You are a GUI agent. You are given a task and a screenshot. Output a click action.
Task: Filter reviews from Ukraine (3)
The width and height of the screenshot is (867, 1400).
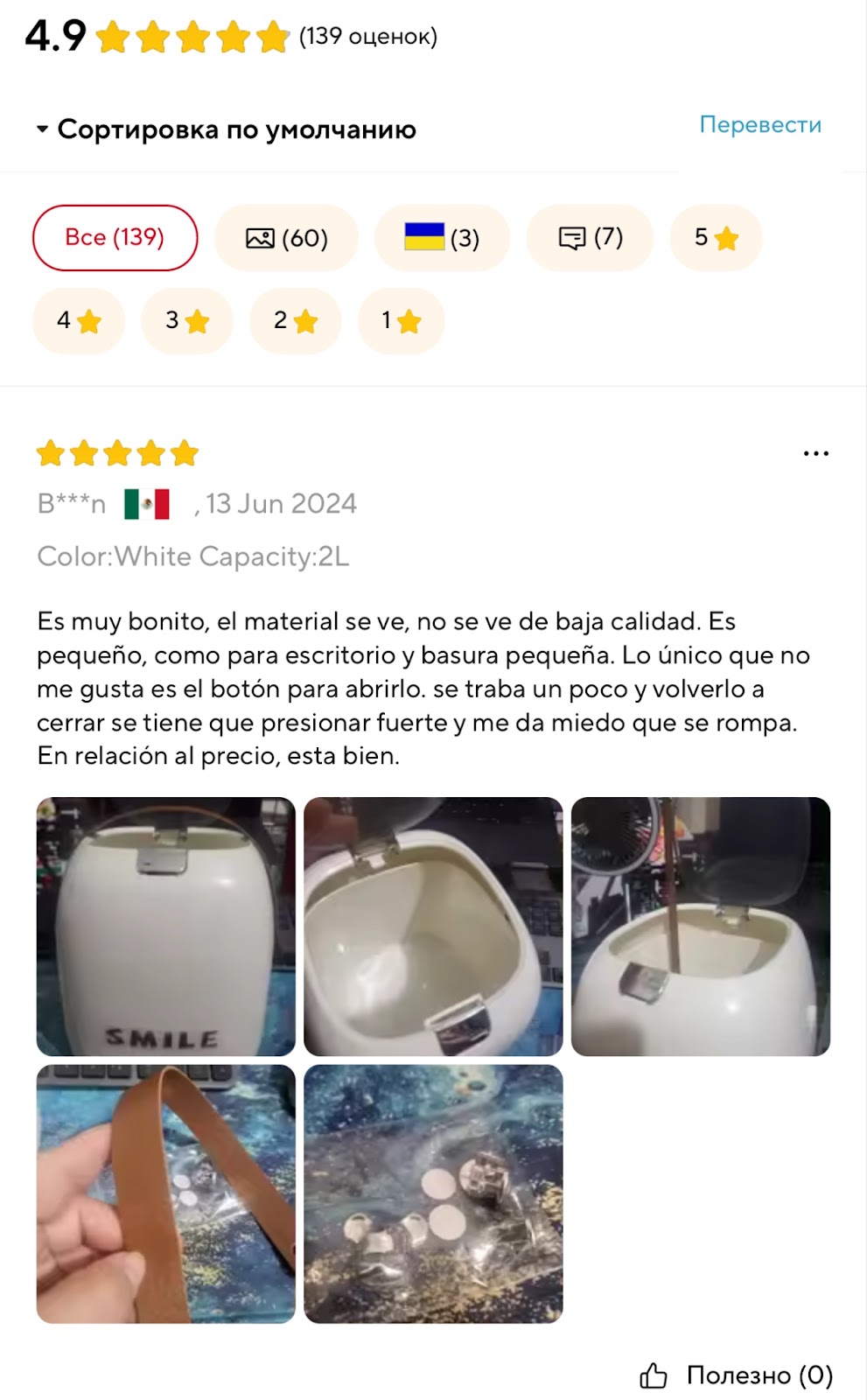pyautogui.click(x=442, y=238)
